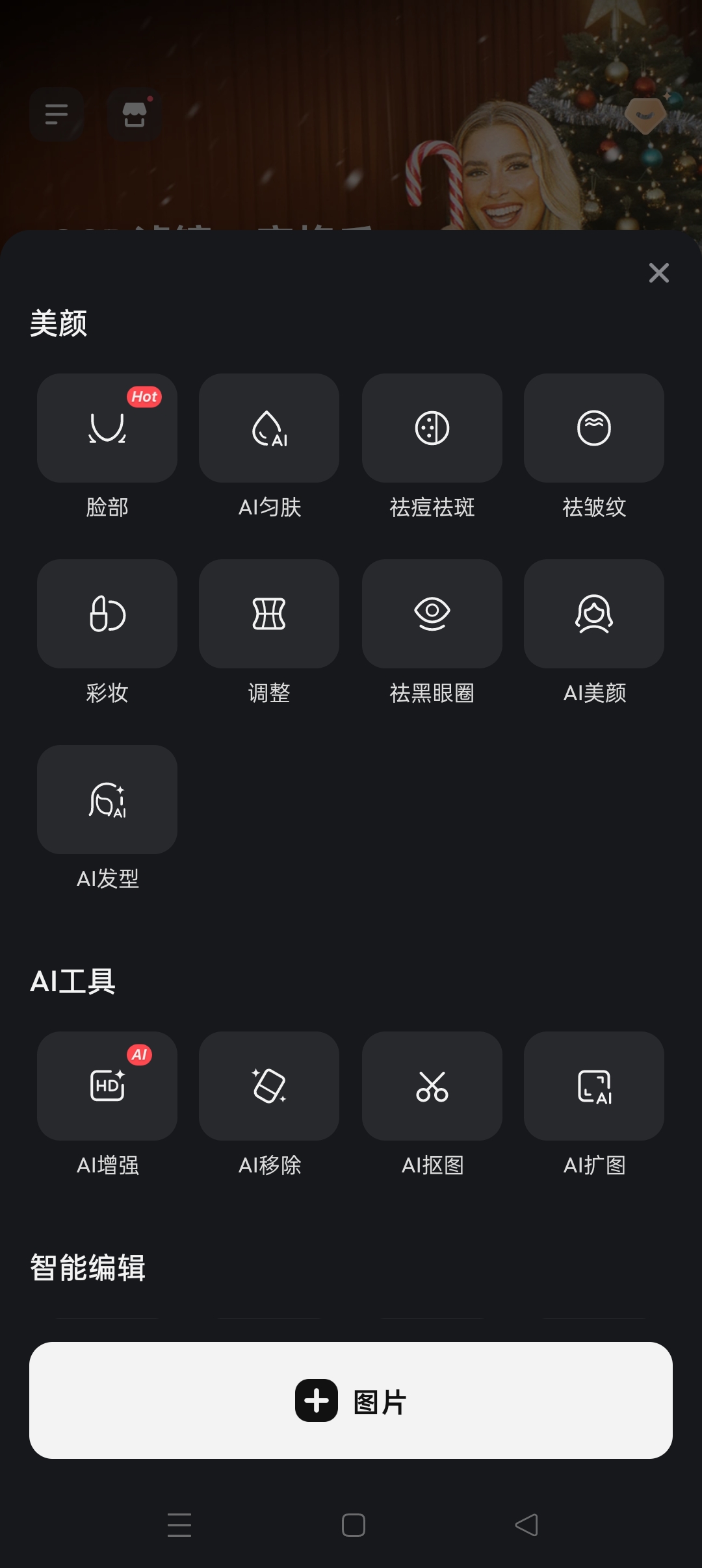The image size is (702, 1568).
Task: Go back with the system back button
Action: tap(526, 1525)
